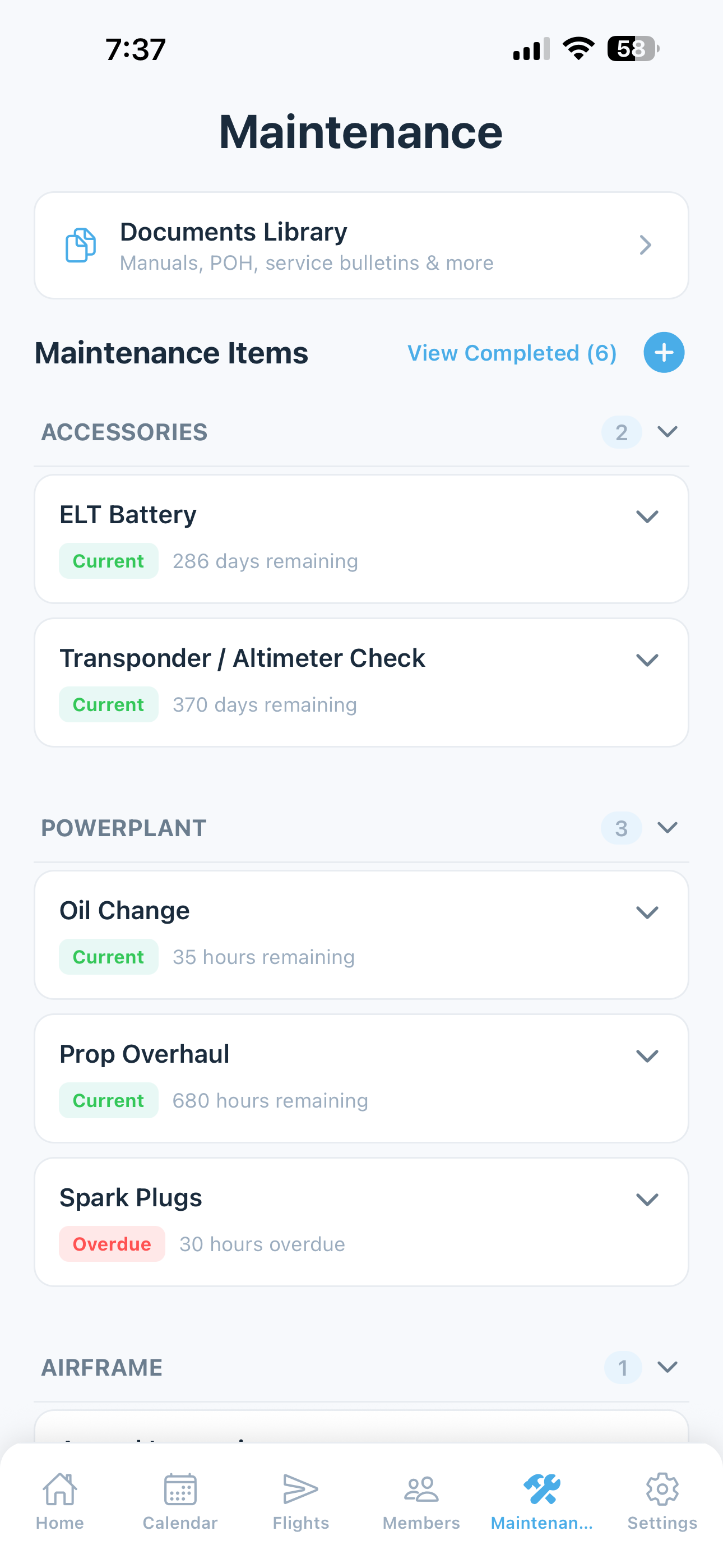Open the Transponder / Altimeter Check card
Viewport: 723px width, 1568px height.
point(361,680)
